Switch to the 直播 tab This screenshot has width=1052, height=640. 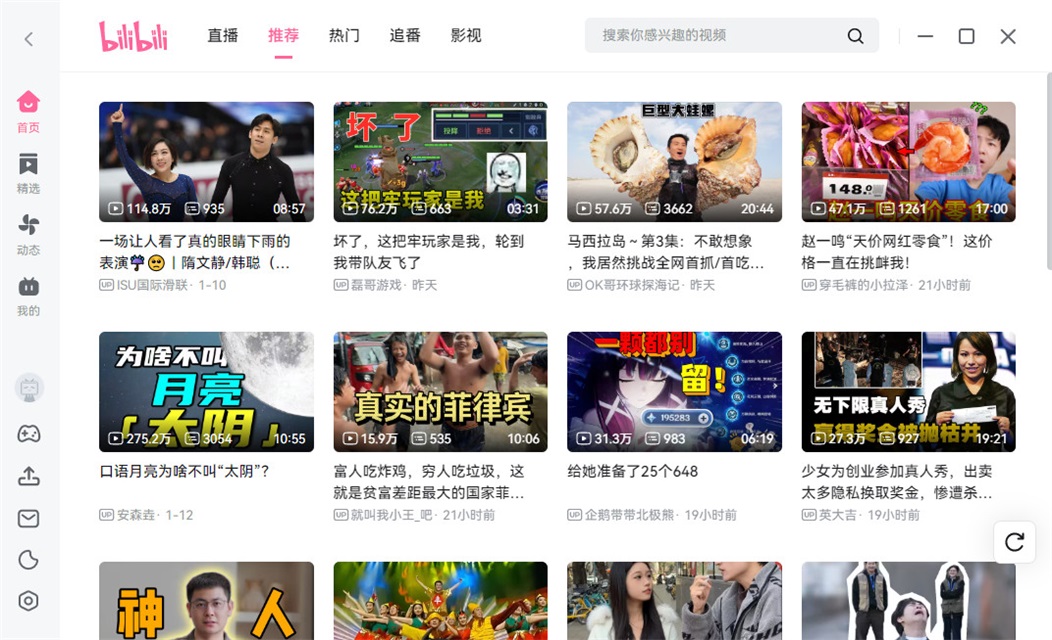(223, 36)
